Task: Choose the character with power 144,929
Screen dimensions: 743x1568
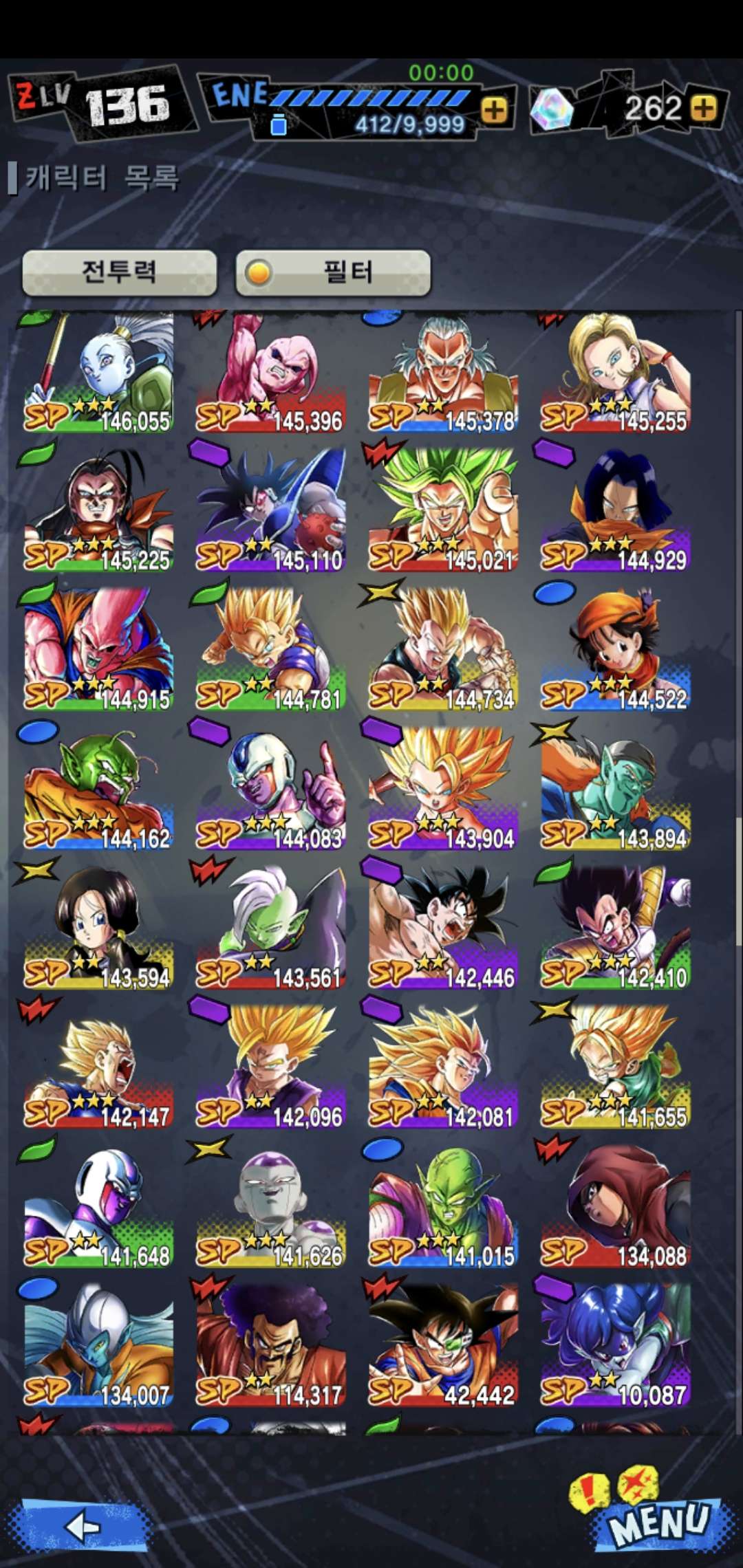Action: click(615, 510)
